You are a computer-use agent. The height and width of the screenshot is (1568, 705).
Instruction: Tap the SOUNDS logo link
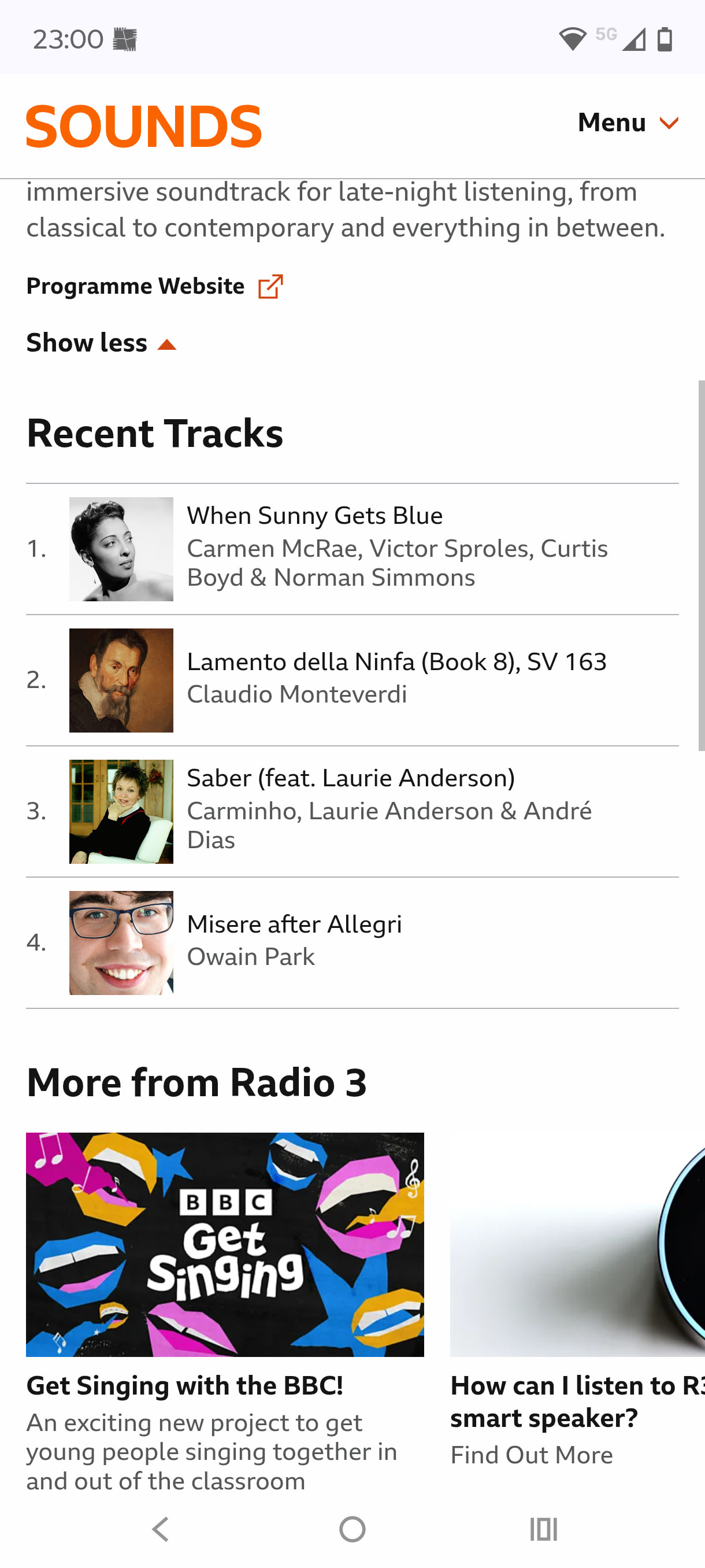[143, 126]
